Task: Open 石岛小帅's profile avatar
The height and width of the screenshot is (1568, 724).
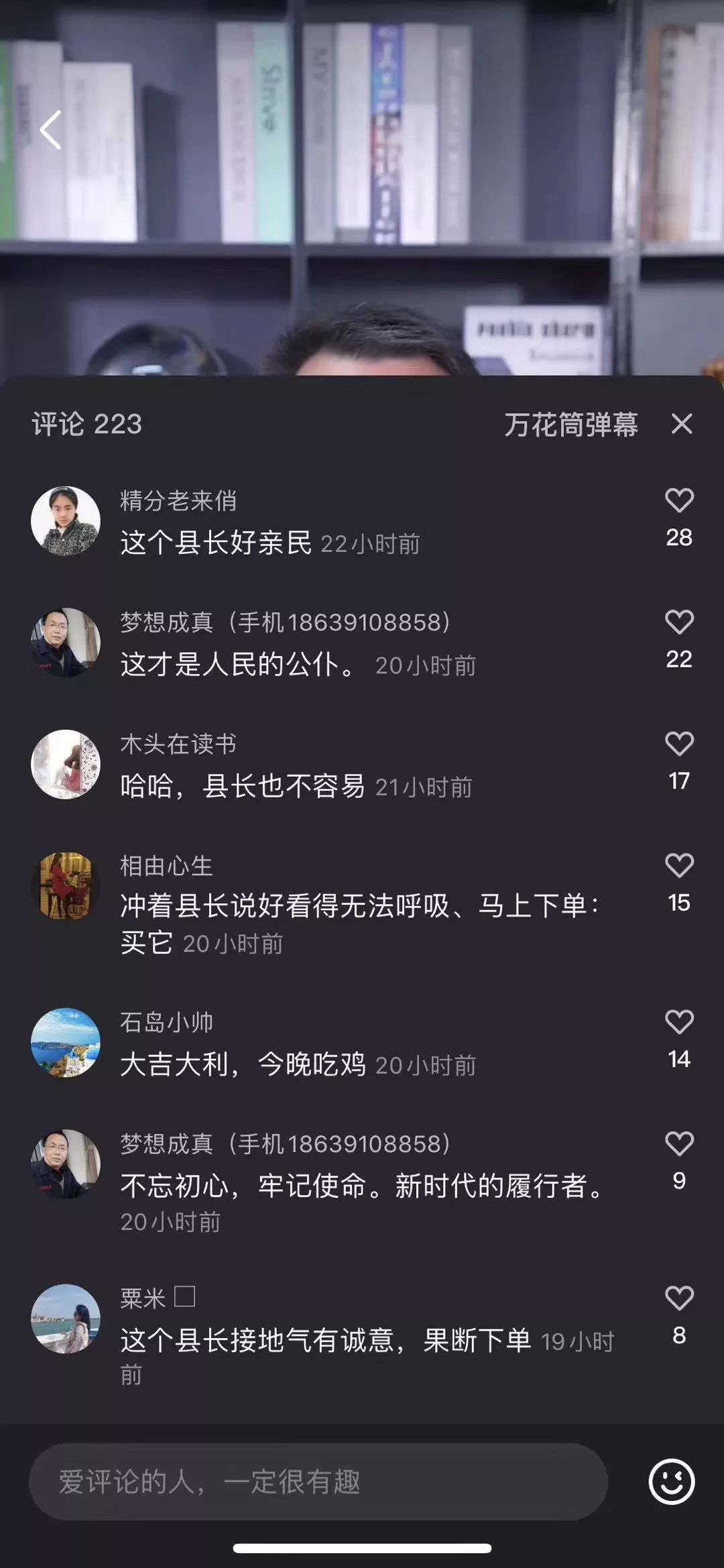Action: pos(66,1043)
